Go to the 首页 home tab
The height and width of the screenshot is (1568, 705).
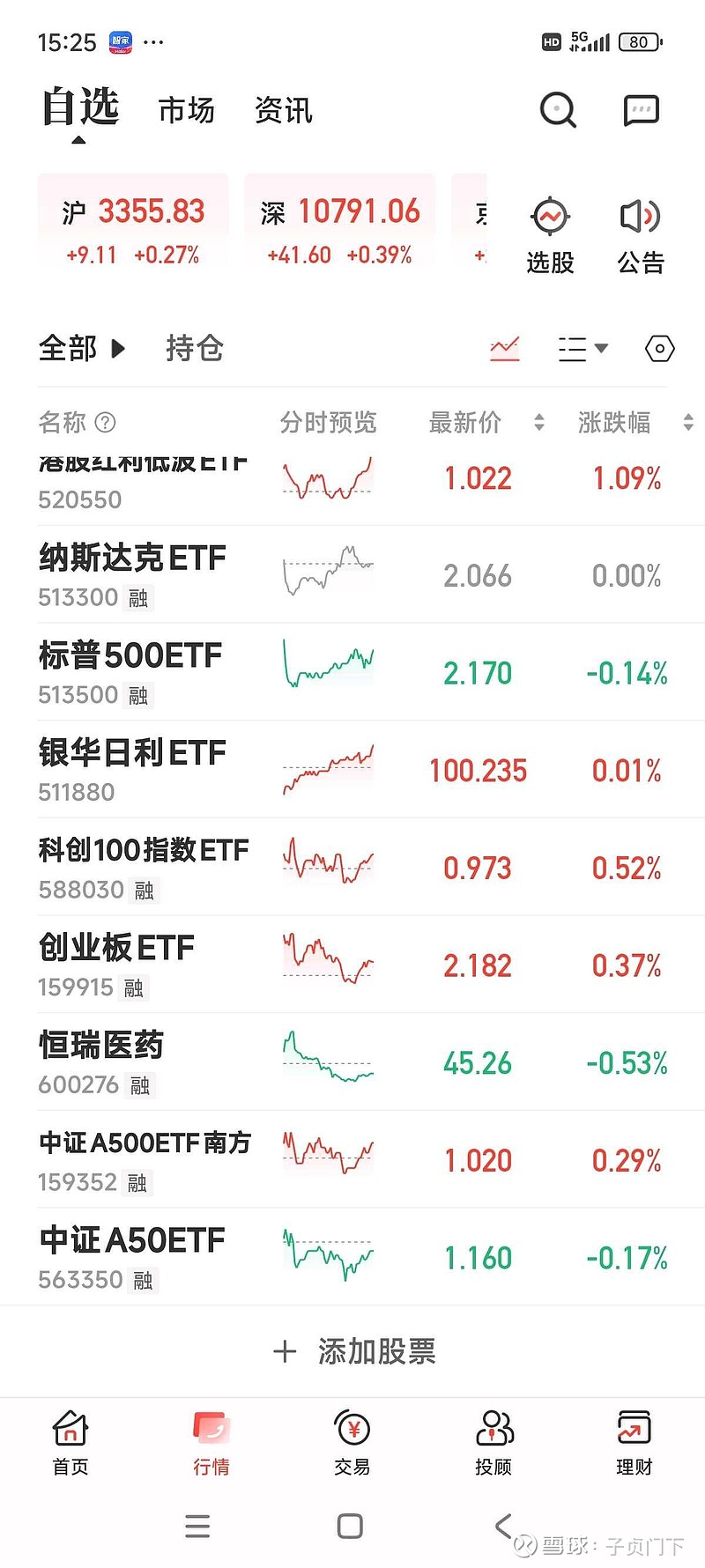tap(70, 1443)
